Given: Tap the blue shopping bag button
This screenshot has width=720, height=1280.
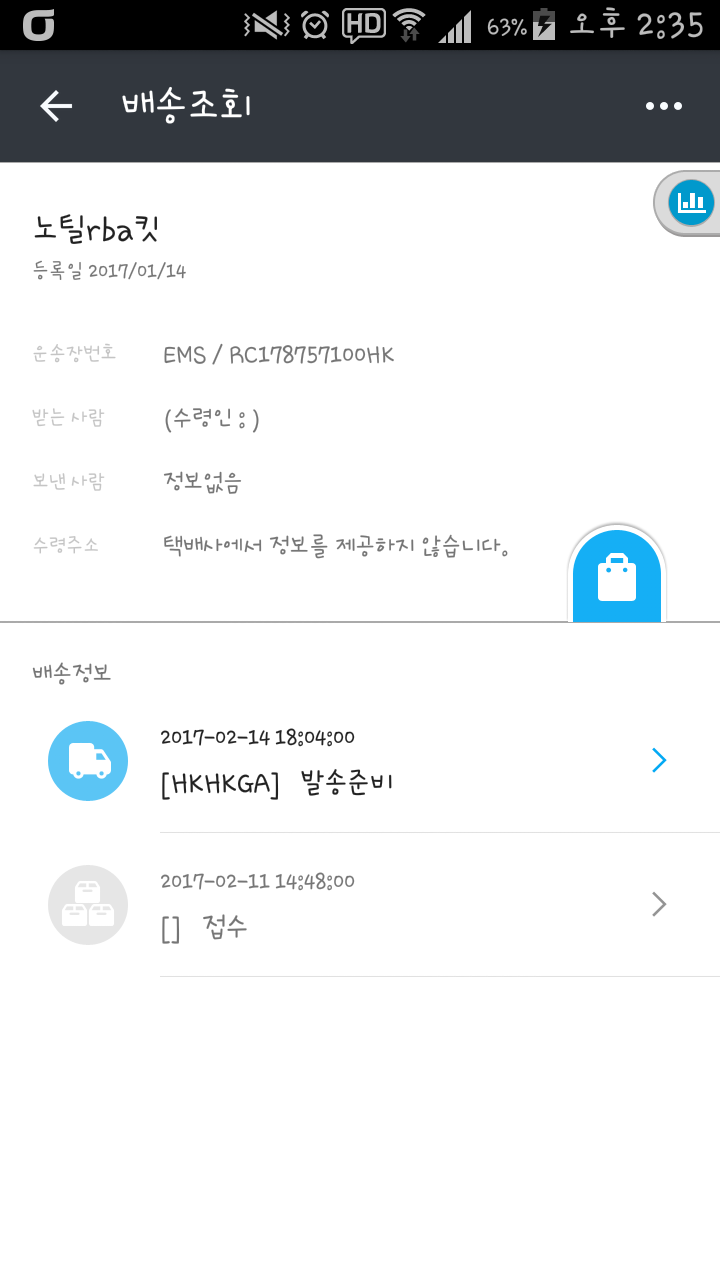Looking at the screenshot, I should coord(617,577).
